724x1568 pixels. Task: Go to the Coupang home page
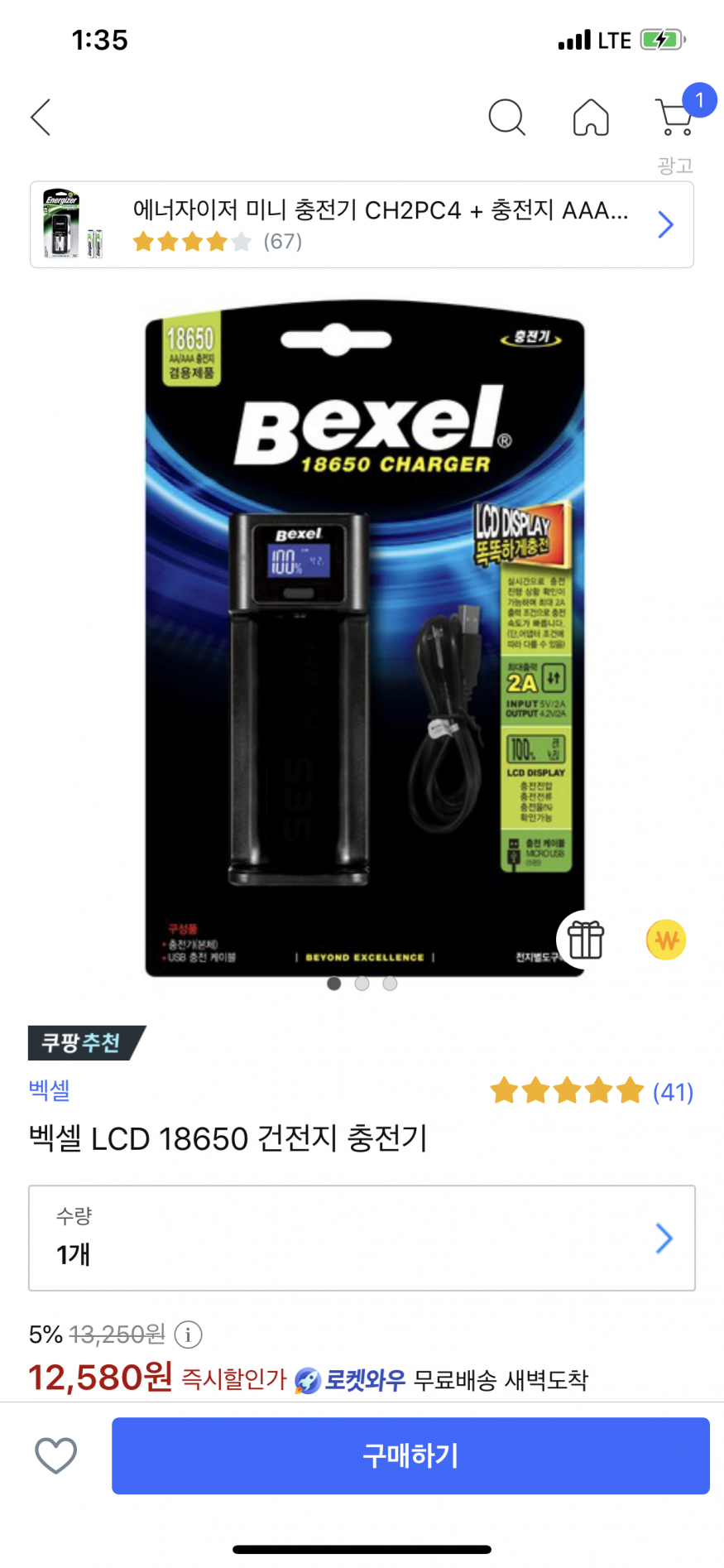[591, 118]
